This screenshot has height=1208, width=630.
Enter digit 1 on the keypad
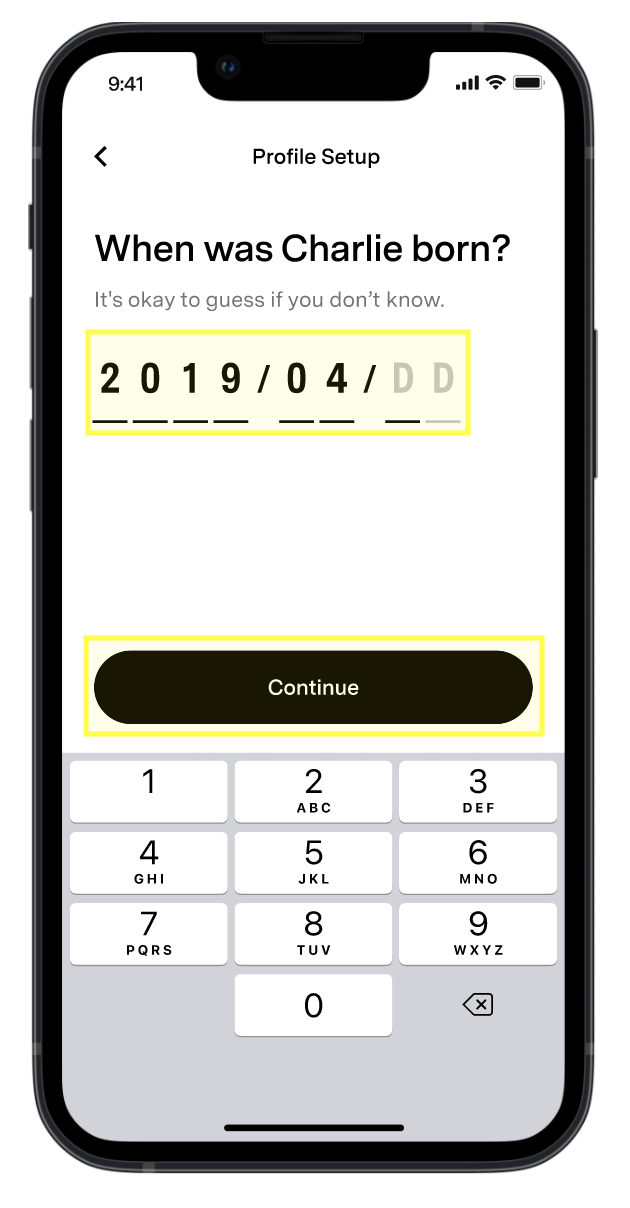pos(149,790)
